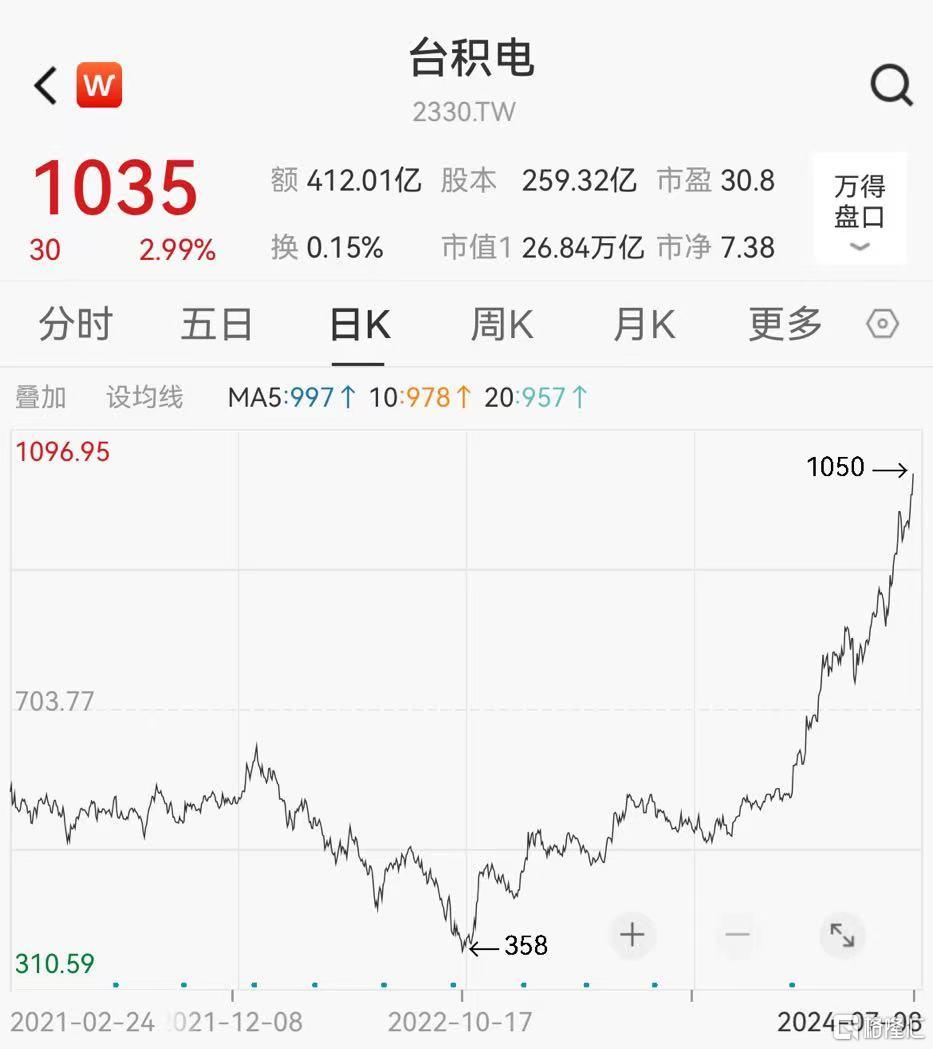Switch to the 分时 intraday tab

74,323
